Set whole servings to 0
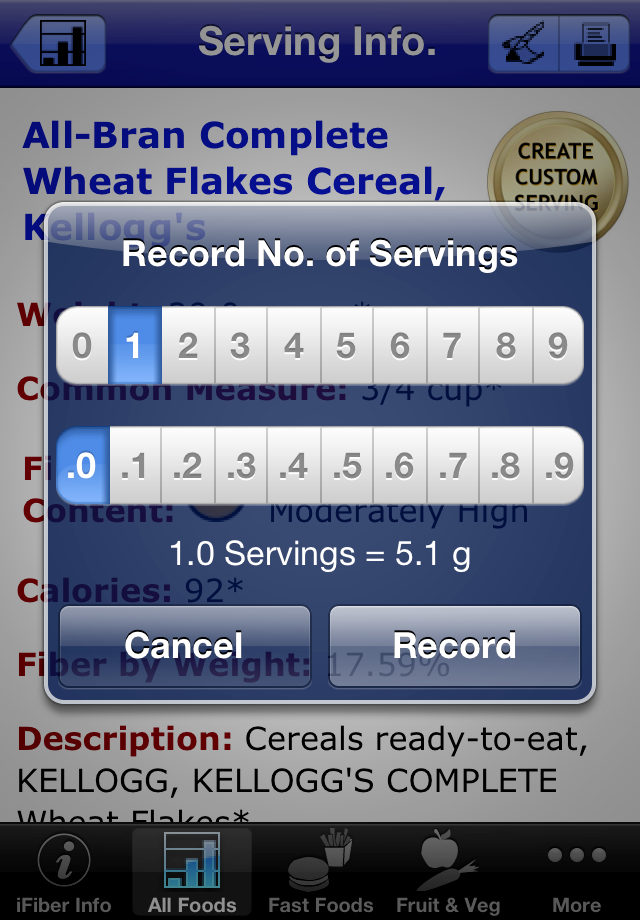This screenshot has width=640, height=920. (82, 346)
